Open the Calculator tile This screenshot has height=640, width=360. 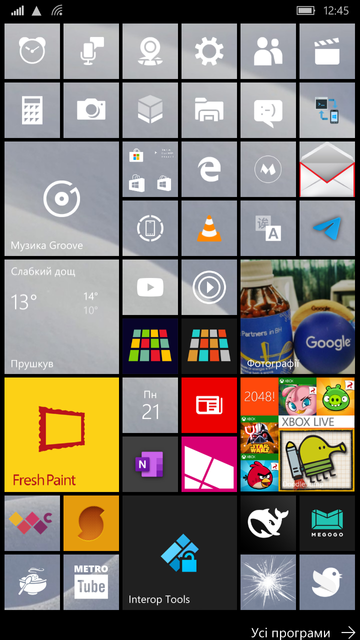click(x=32, y=110)
